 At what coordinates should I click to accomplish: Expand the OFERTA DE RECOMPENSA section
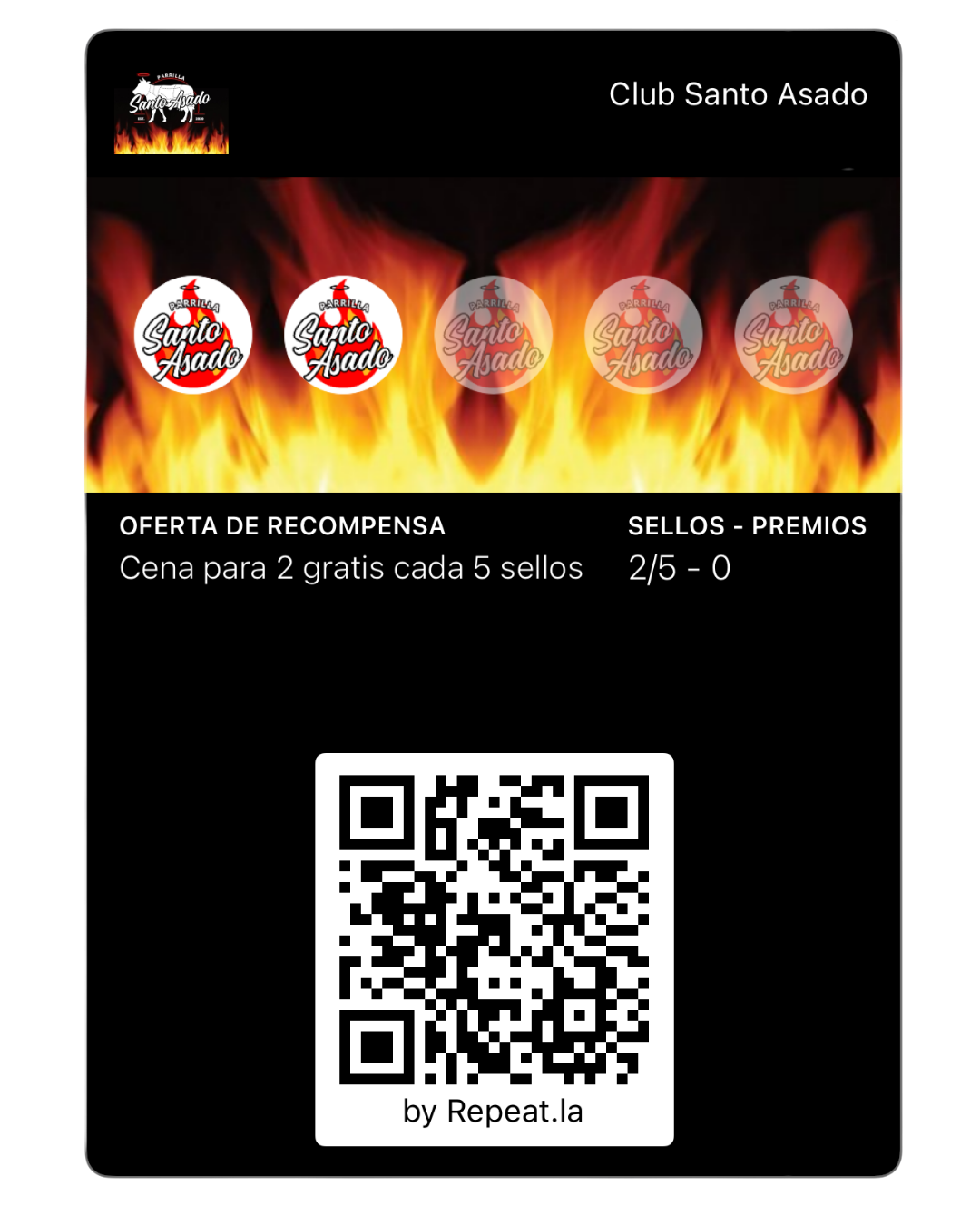283,524
